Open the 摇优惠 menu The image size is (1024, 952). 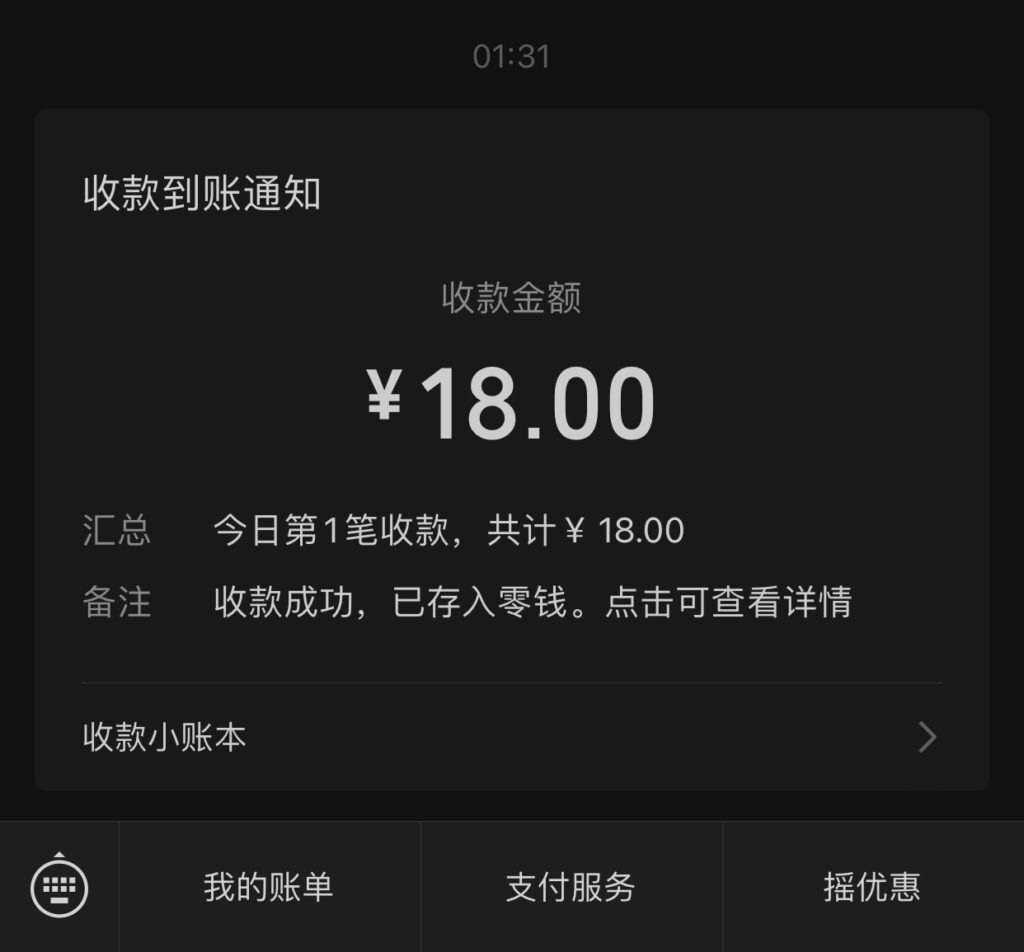[x=872, y=887]
